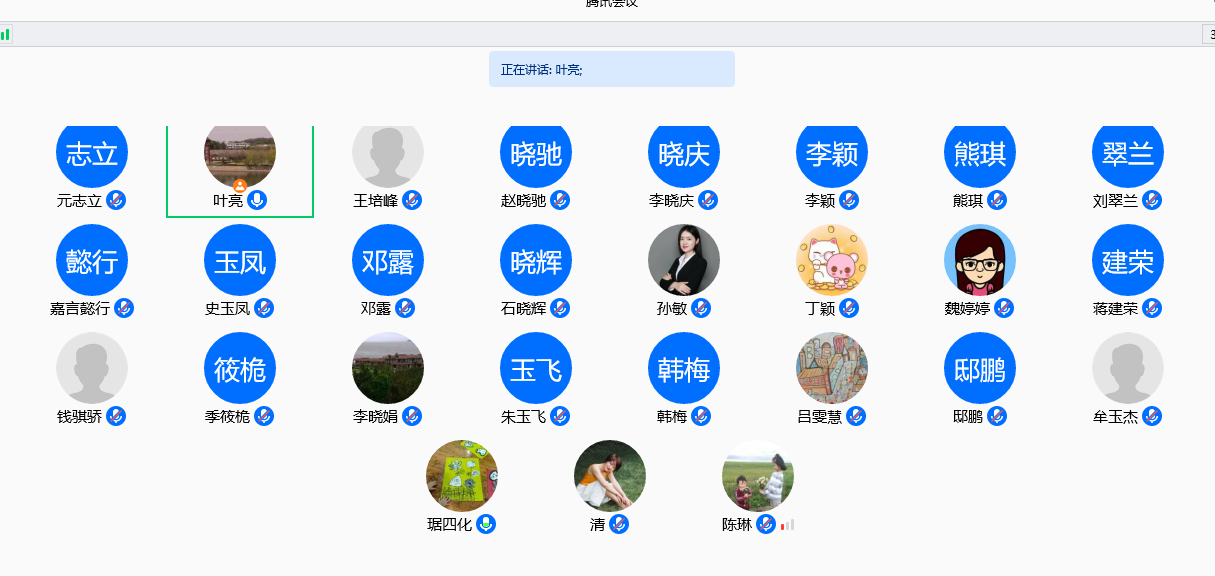The image size is (1215, 576).
Task: Open 李晓庆's participant tile
Action: point(684,155)
